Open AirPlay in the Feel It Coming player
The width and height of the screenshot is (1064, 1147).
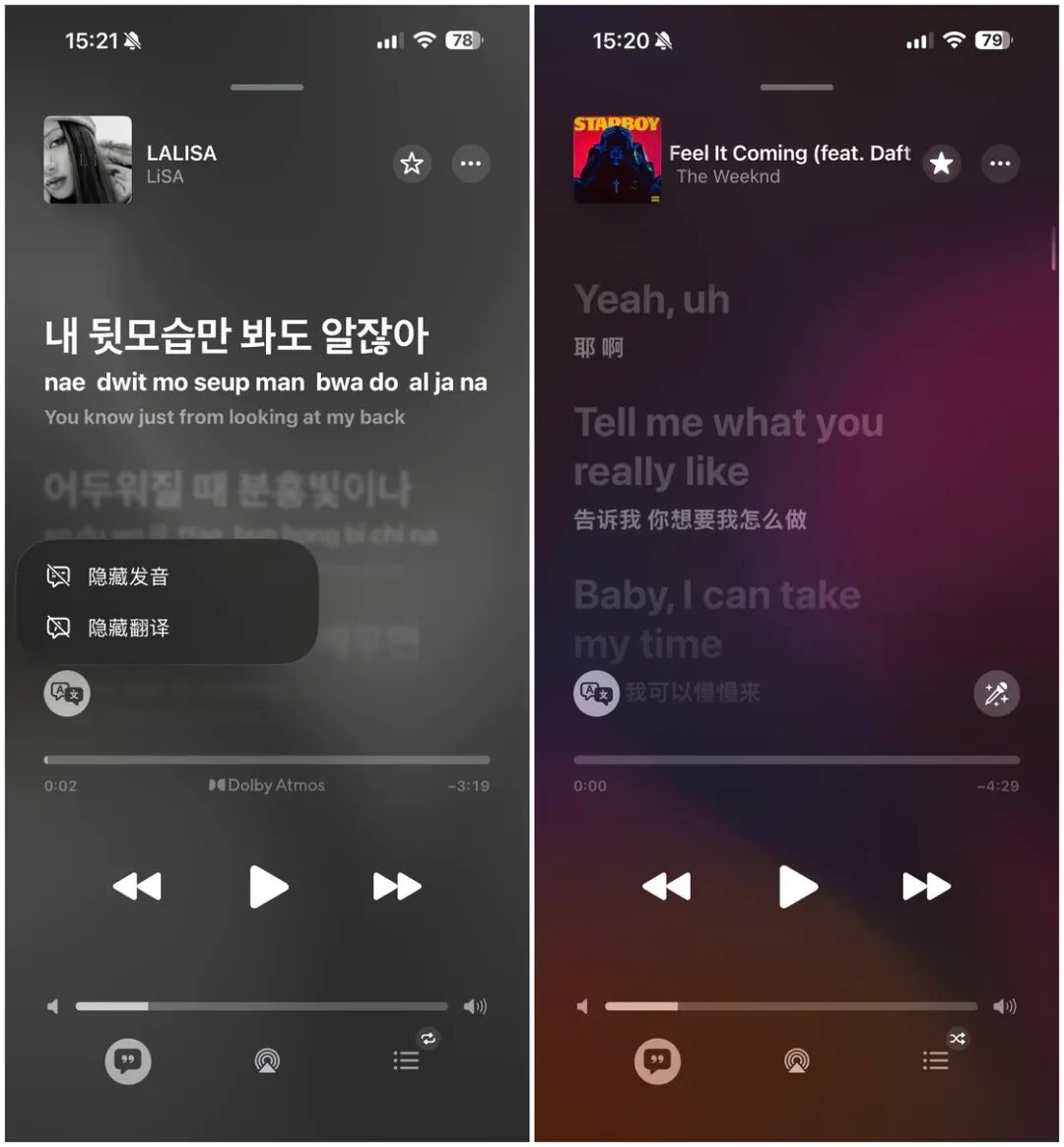797,1061
